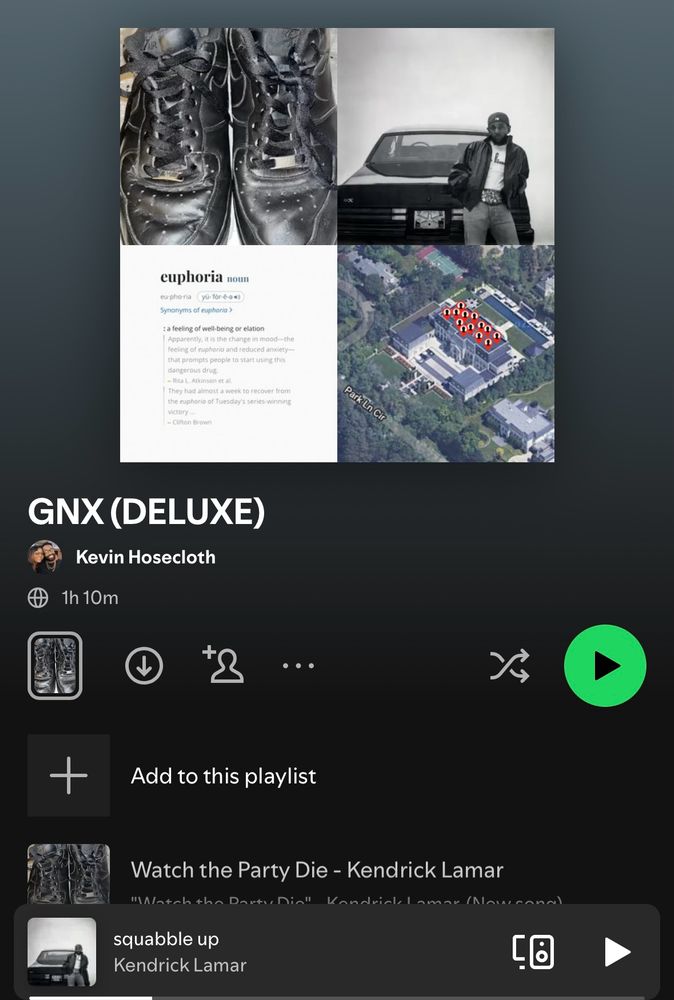Play the GNX (DELUXE) playlist
Image resolution: width=674 pixels, height=1000 pixels.
coord(605,666)
